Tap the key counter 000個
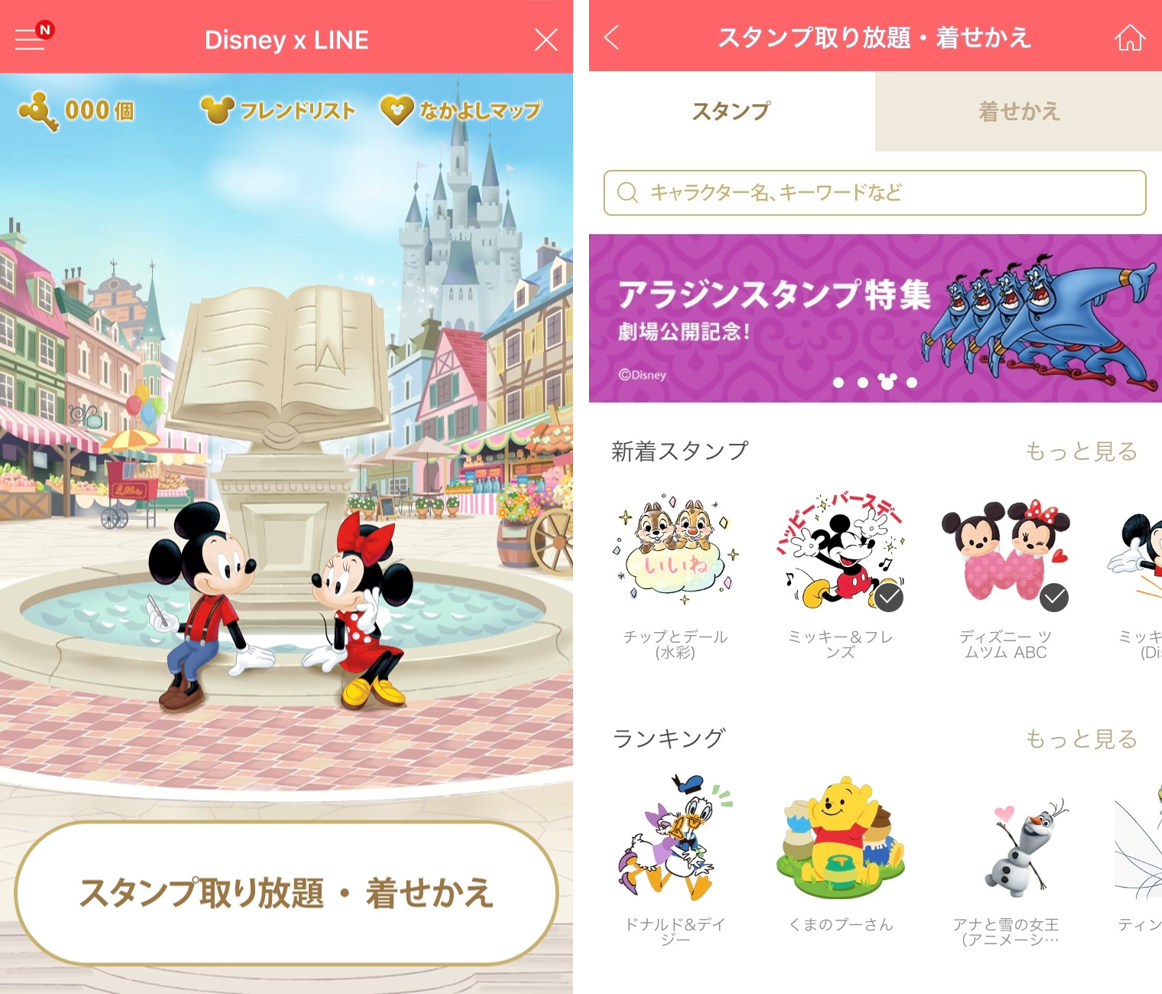Viewport: 1162px width, 994px height. pos(77,110)
